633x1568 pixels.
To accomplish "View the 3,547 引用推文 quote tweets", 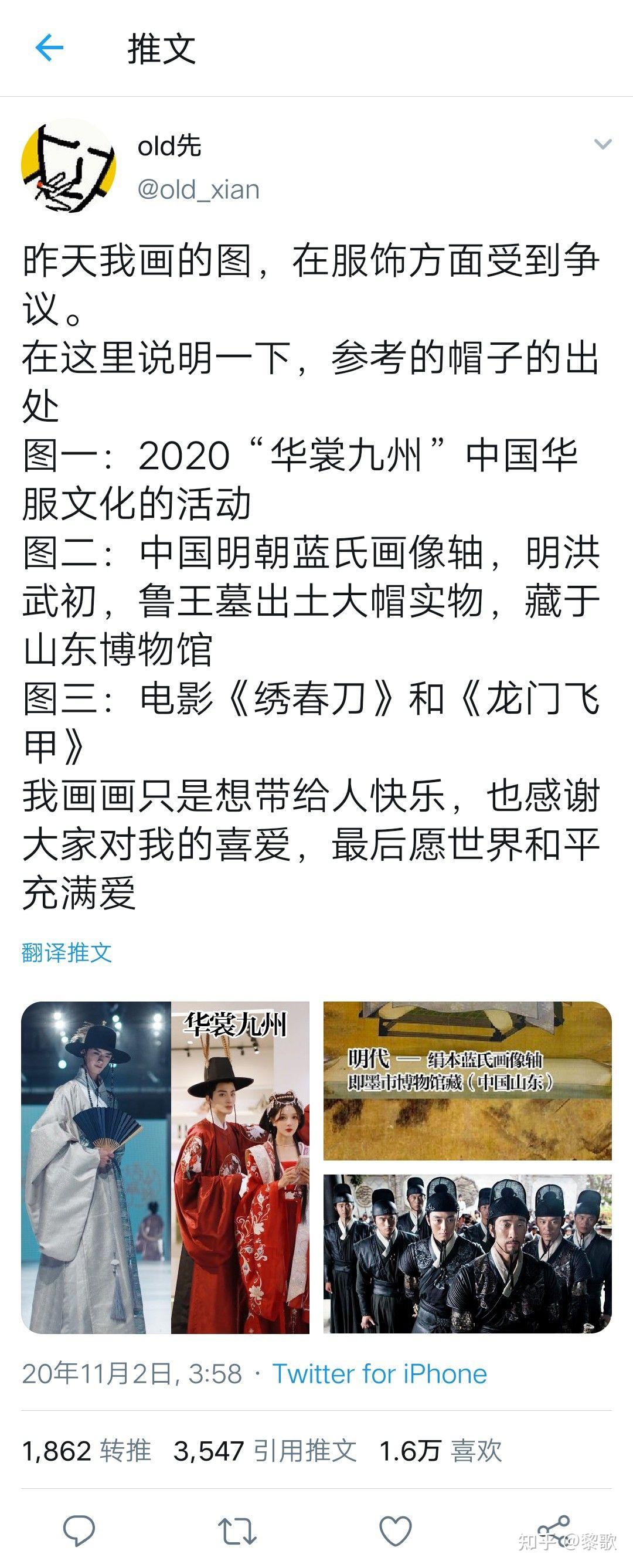I will pos(265,1451).
